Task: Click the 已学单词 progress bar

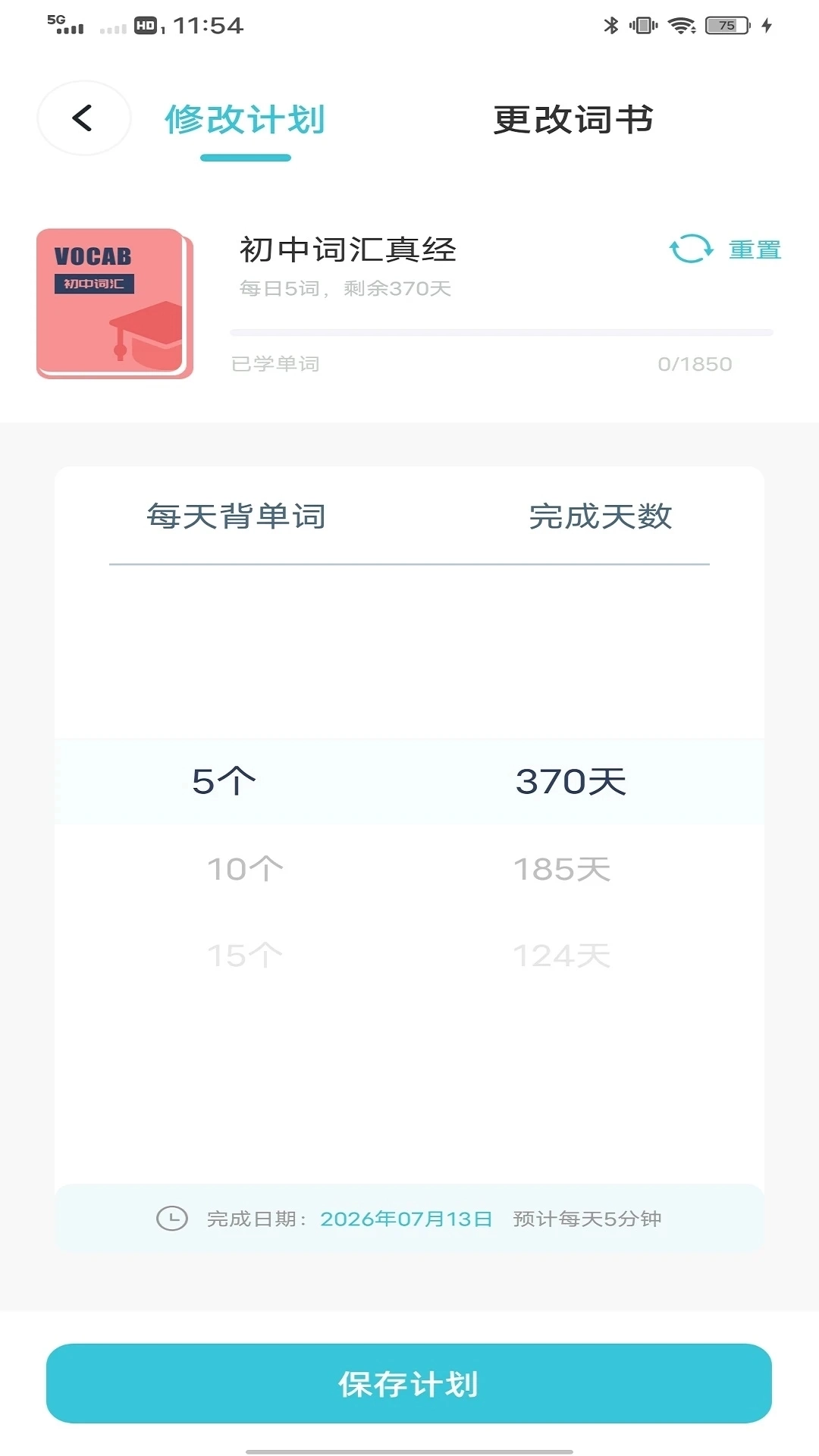Action: (500, 331)
